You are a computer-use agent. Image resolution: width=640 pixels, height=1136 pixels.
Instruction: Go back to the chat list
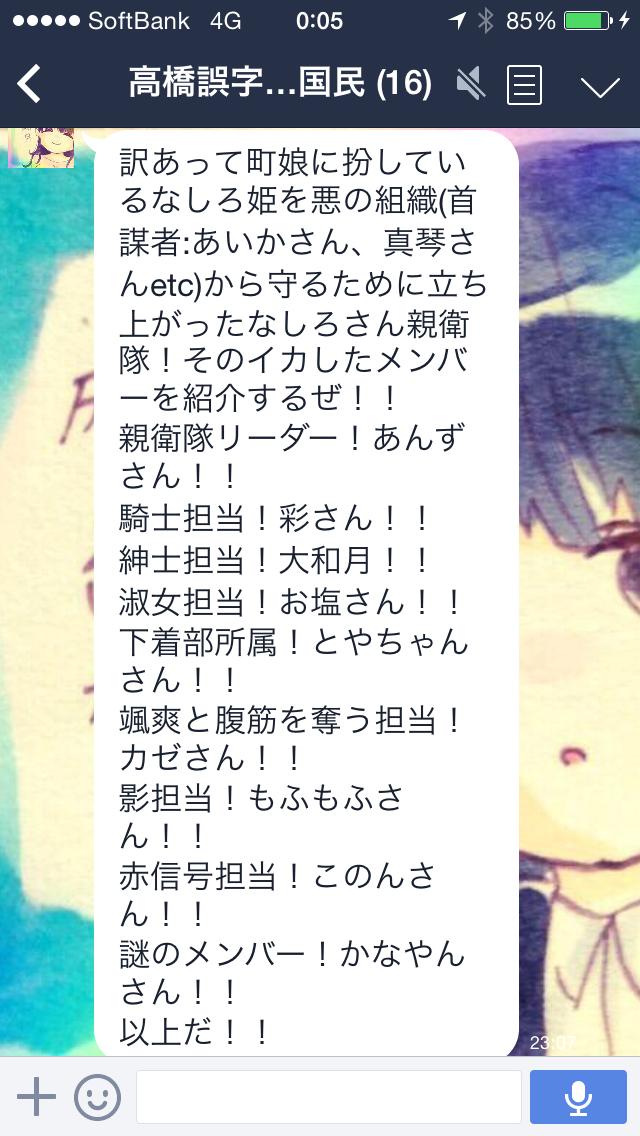pyautogui.click(x=30, y=84)
